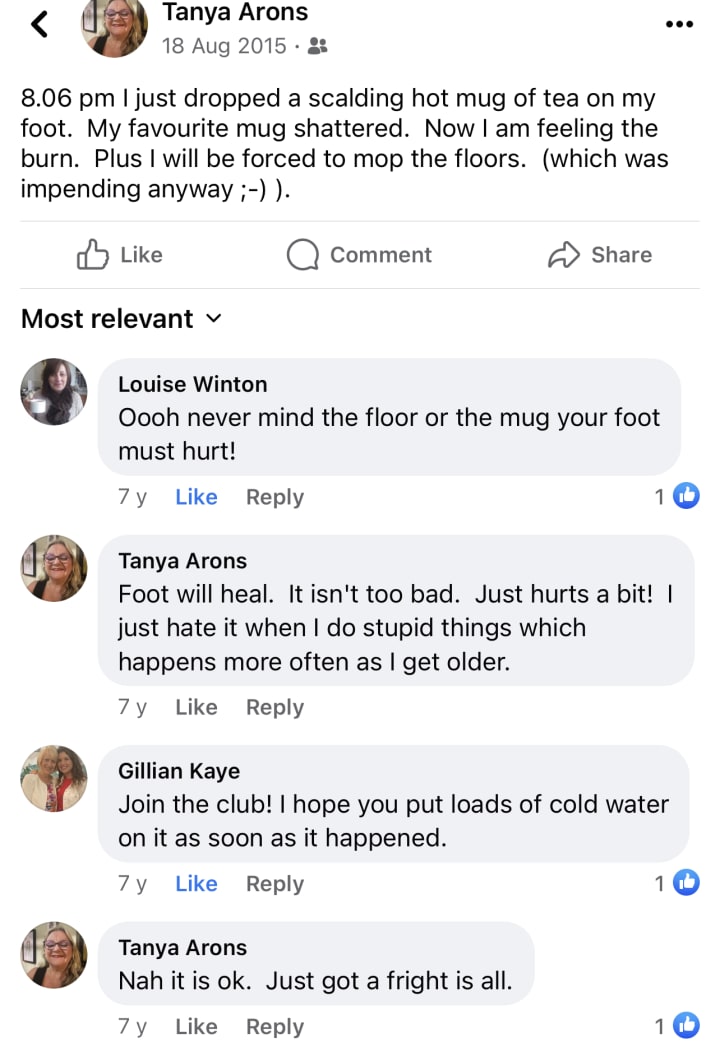Image resolution: width=720 pixels, height=1047 pixels.
Task: Like Louise Winton's comment
Action: point(196,497)
